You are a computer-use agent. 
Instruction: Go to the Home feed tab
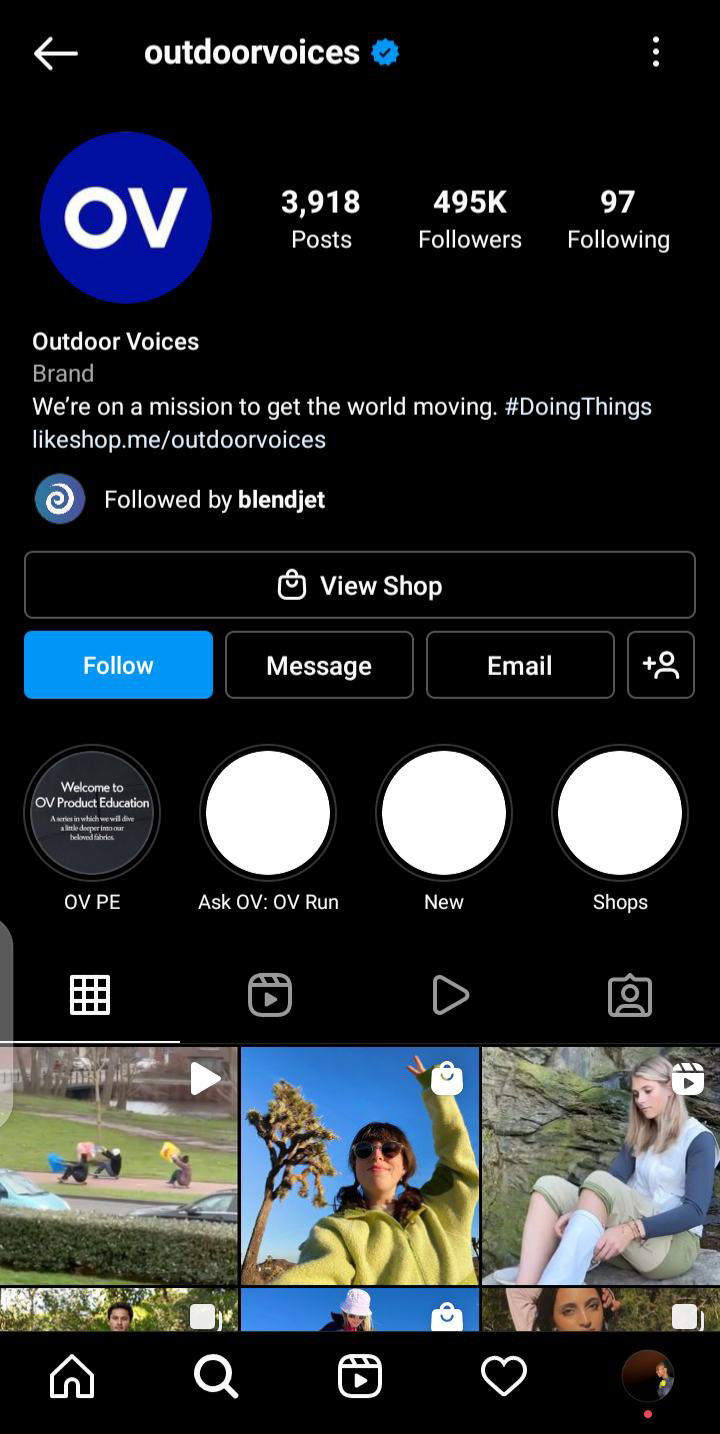72,1378
